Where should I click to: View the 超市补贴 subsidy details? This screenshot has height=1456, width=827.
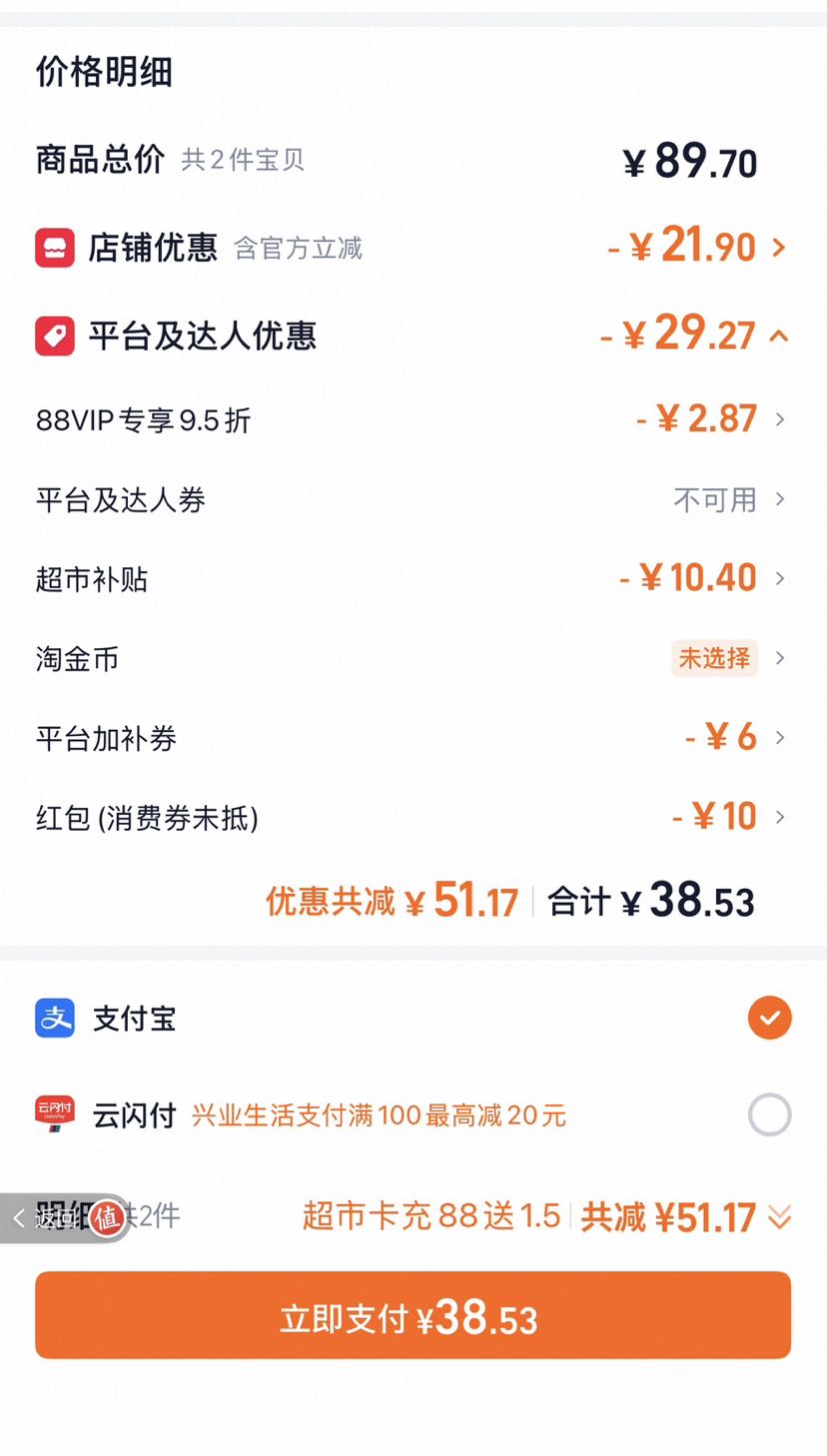412,578
